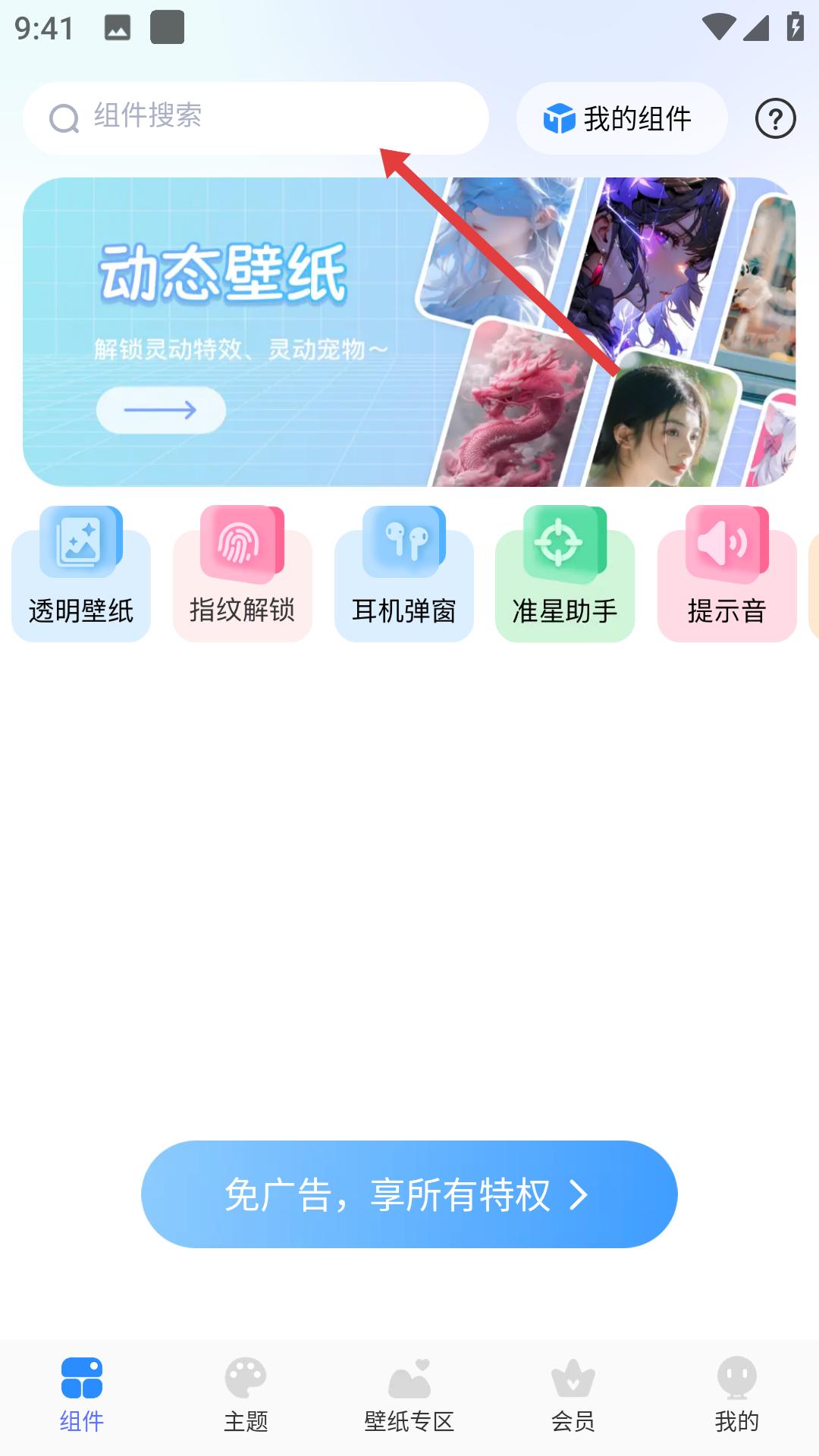Tap 免广告,享所有特权 button
The image size is (819, 1456).
click(409, 1194)
